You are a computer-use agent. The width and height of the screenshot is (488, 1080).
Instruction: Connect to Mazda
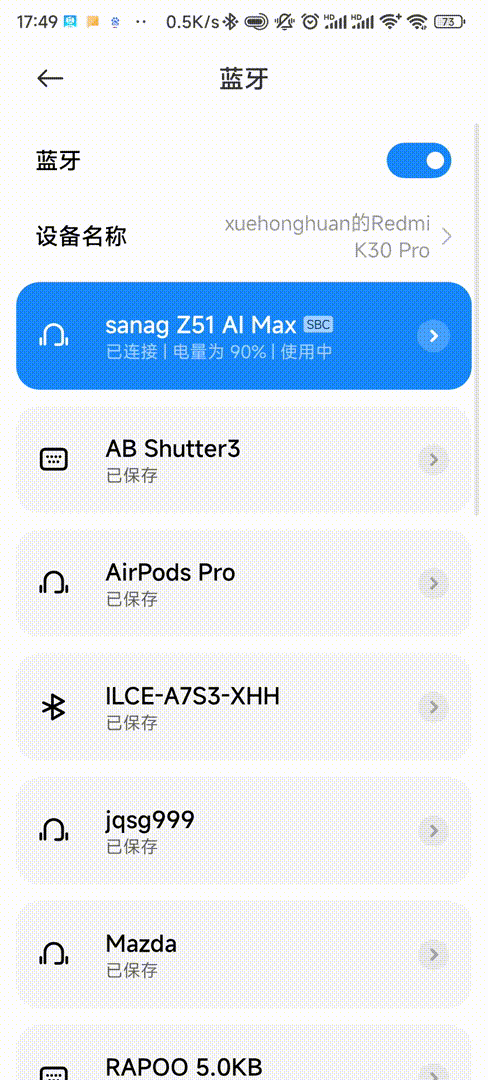244,955
